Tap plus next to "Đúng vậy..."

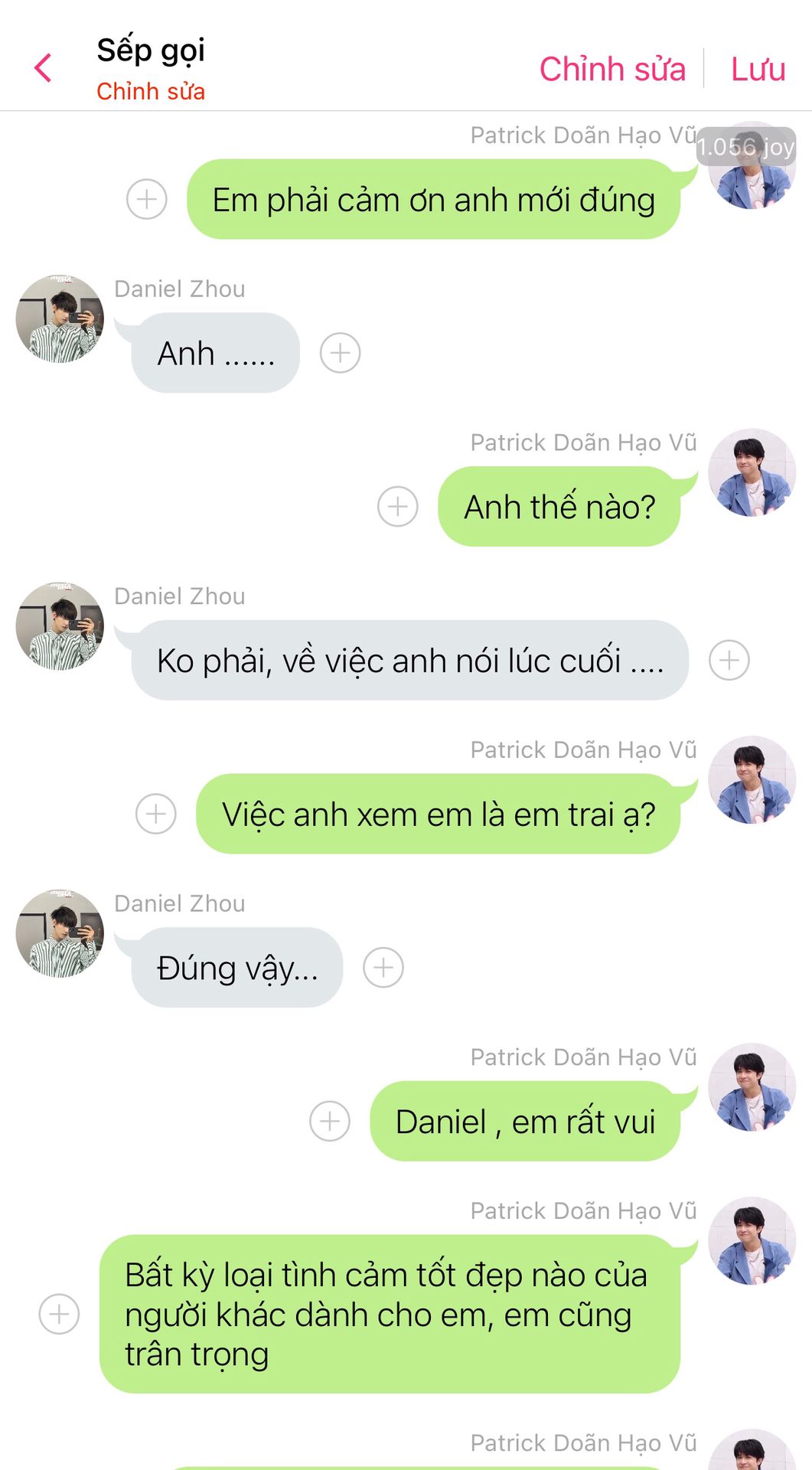(x=383, y=967)
